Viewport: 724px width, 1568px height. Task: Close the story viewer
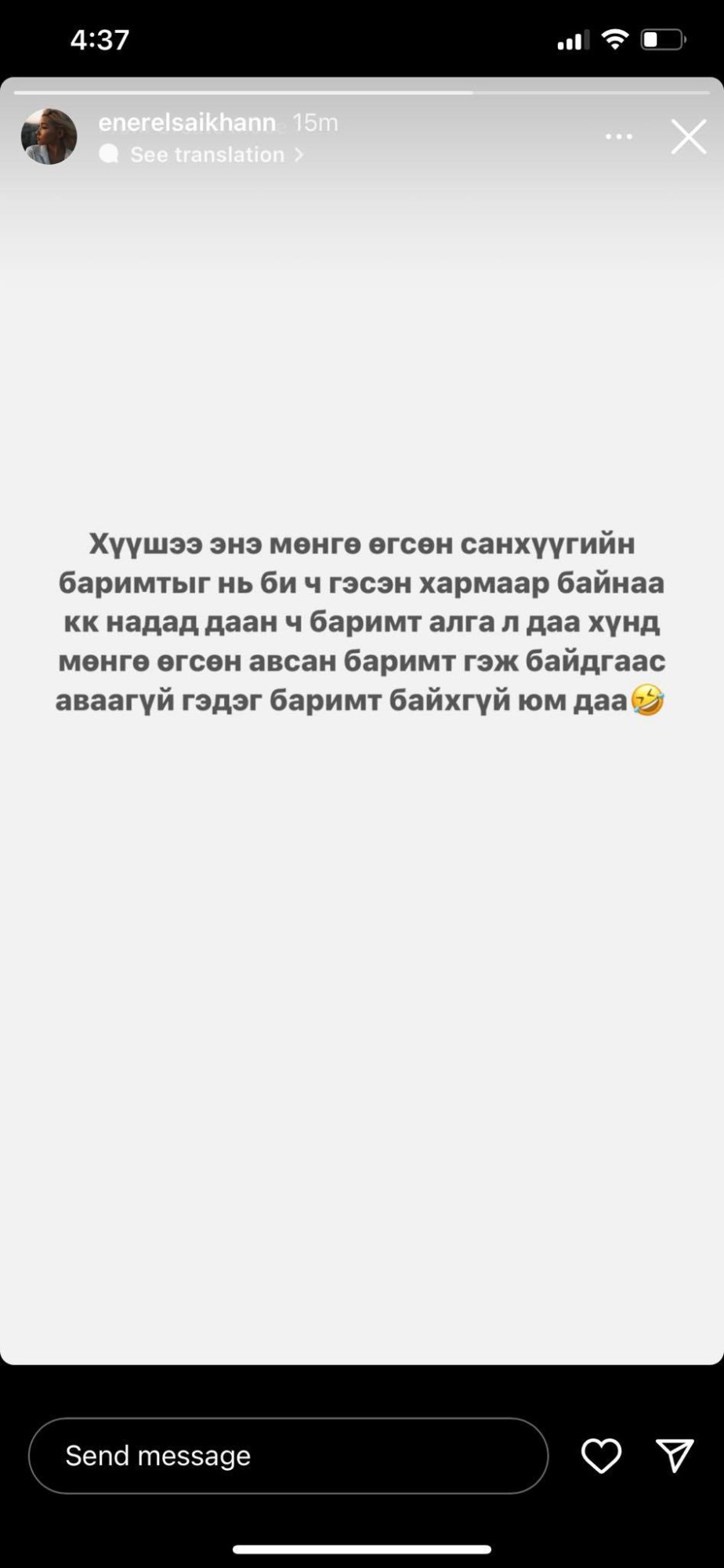coord(688,136)
